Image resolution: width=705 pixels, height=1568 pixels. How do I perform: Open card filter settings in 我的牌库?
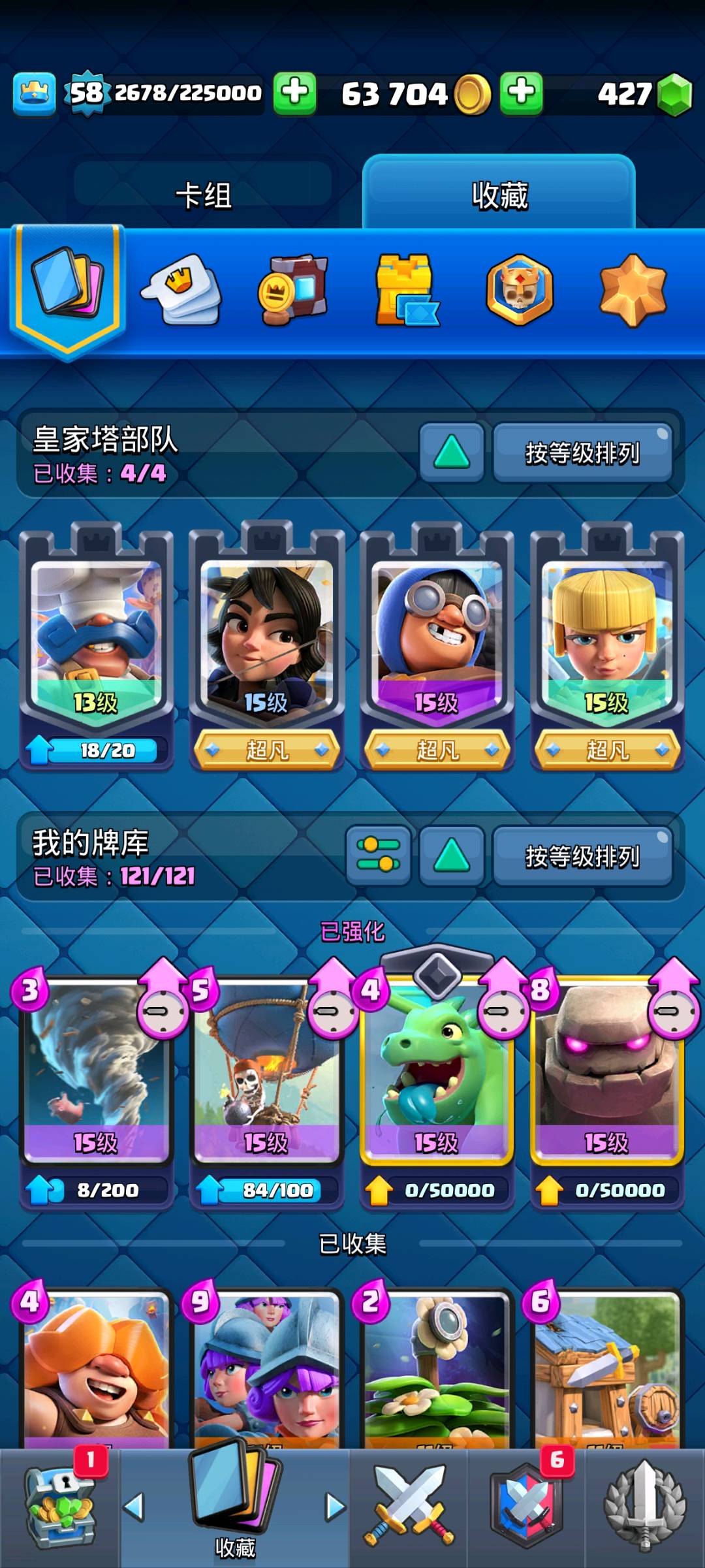tap(378, 856)
